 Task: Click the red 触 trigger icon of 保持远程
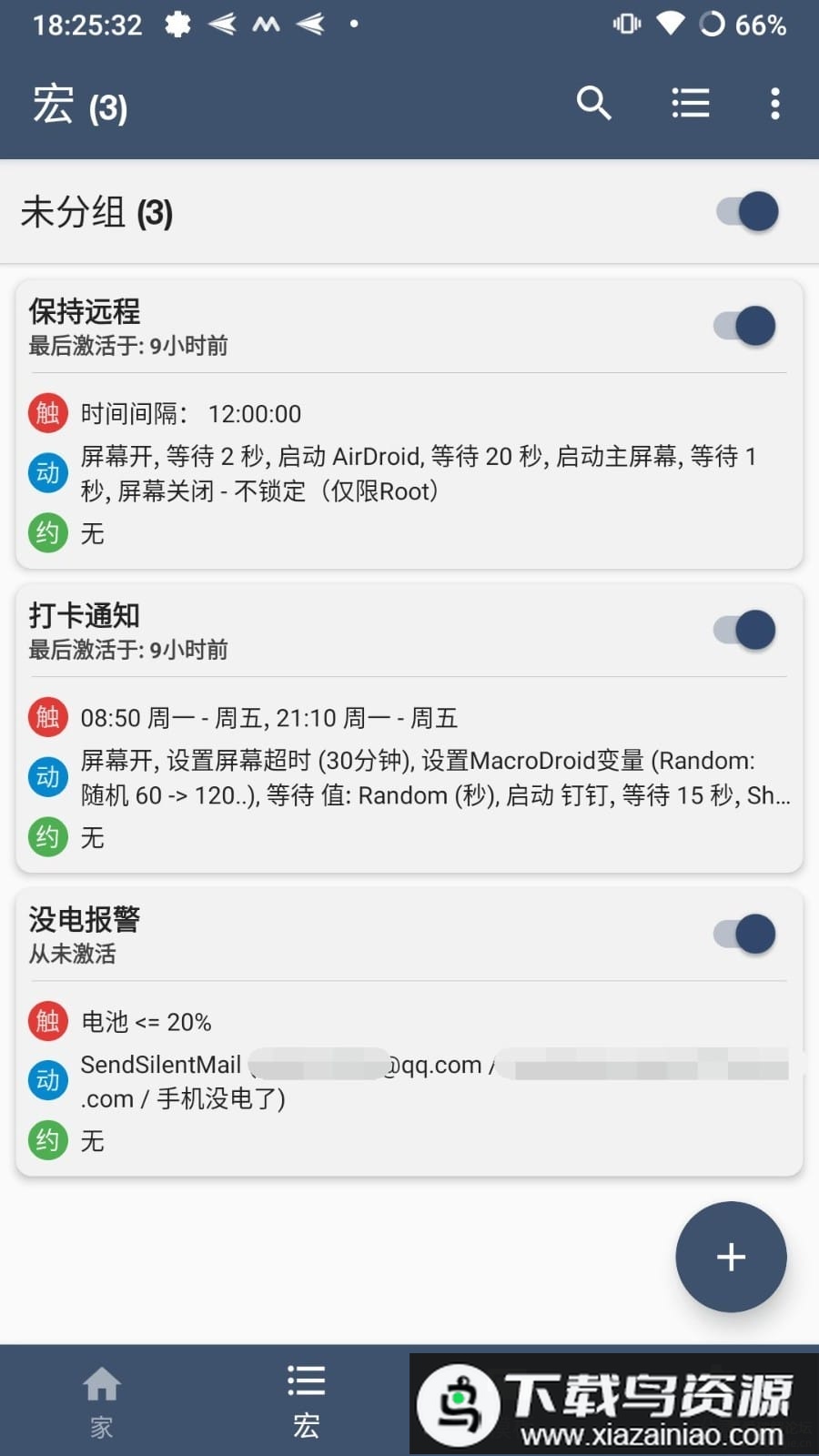click(46, 412)
